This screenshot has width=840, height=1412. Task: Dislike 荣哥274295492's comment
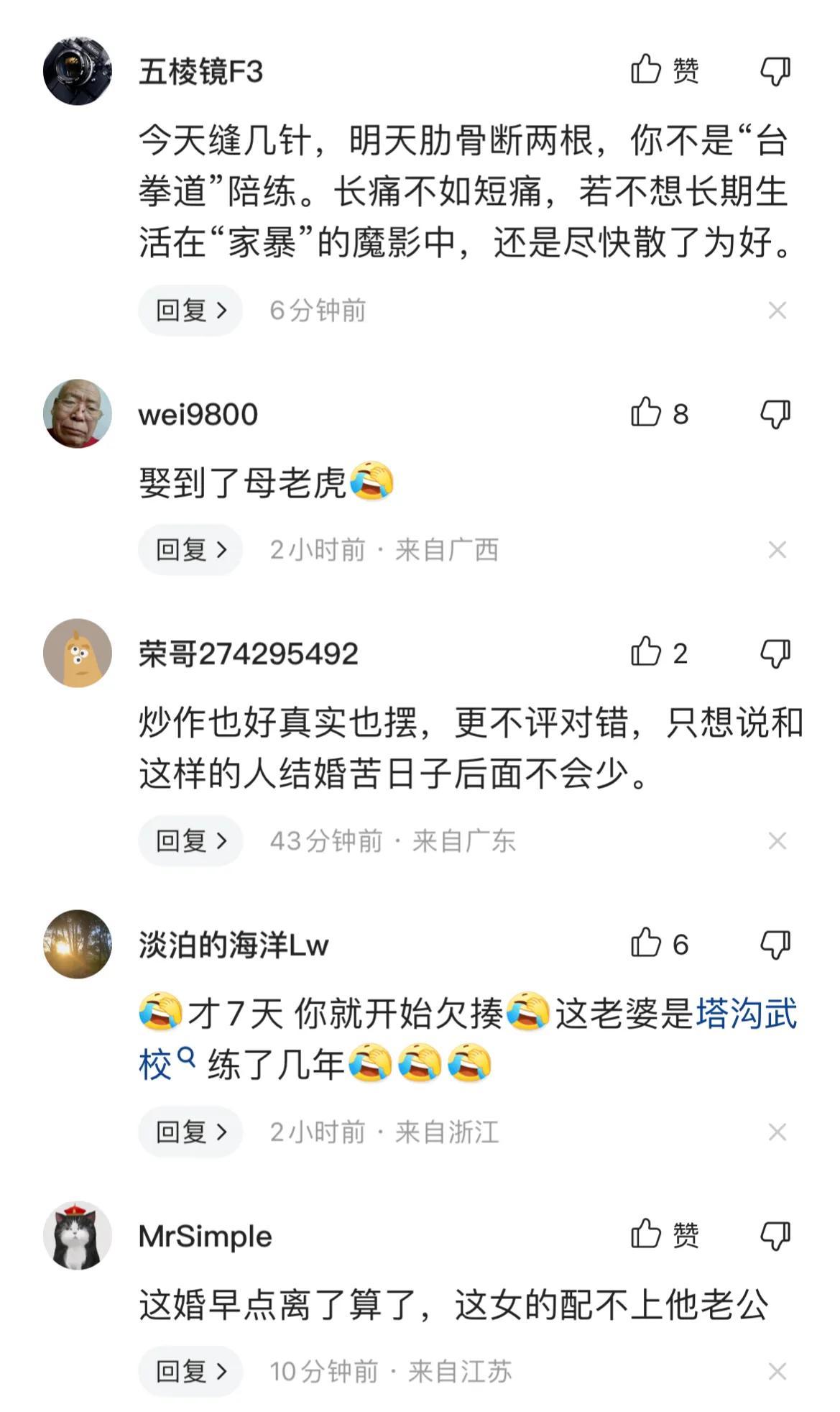click(x=775, y=654)
